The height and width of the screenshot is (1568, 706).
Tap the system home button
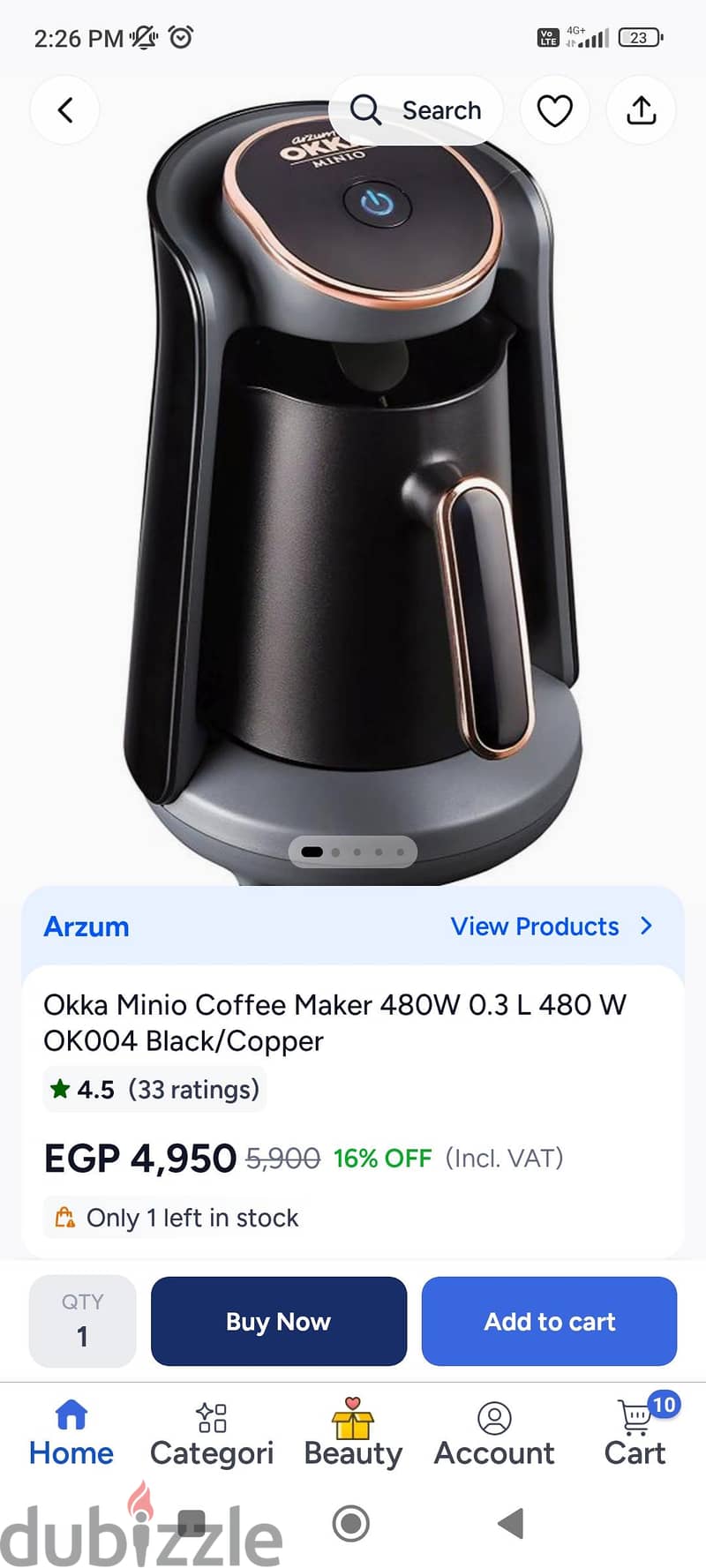[351, 1523]
